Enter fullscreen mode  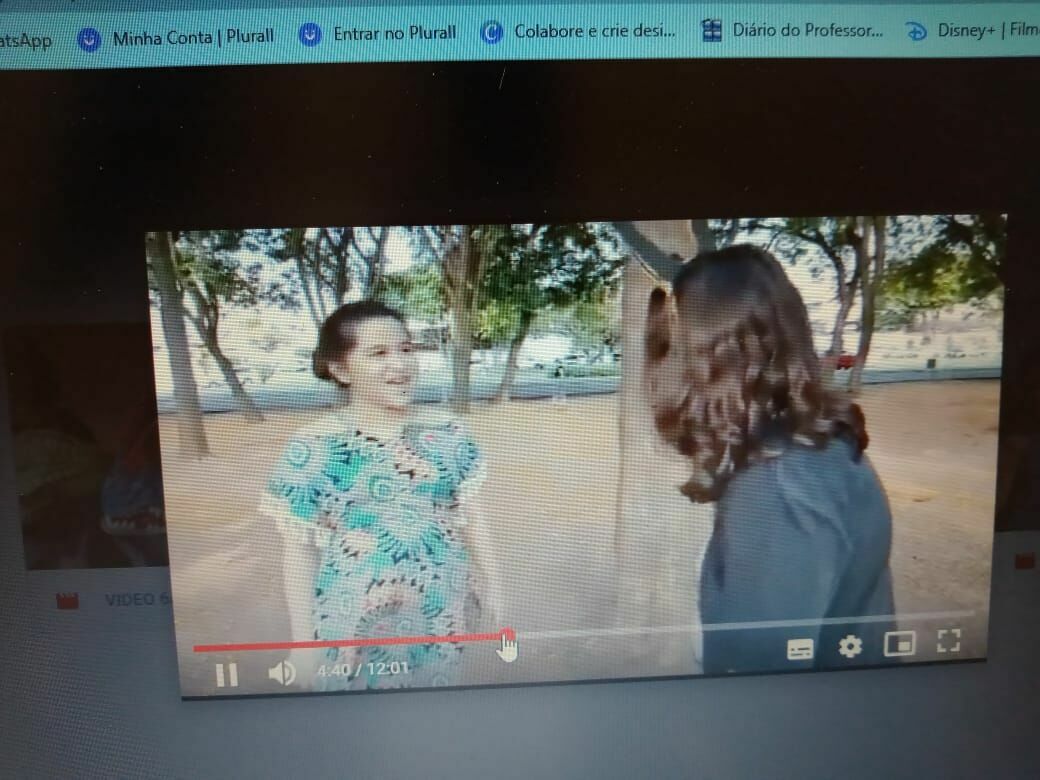(x=948, y=641)
